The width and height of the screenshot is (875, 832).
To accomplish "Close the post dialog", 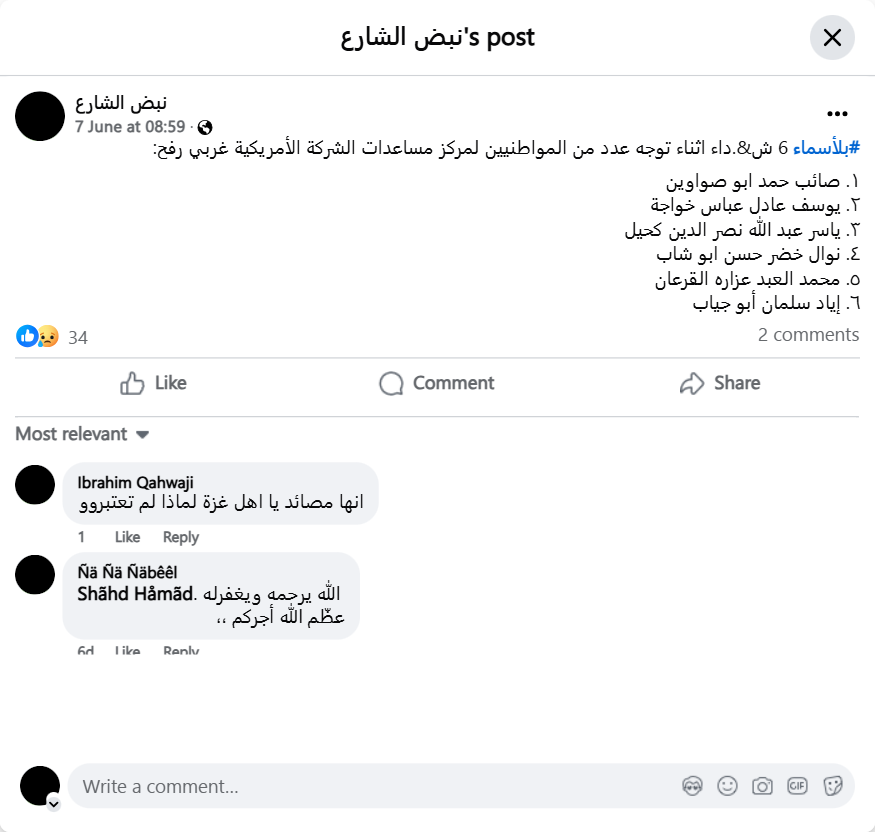I will click(x=832, y=38).
